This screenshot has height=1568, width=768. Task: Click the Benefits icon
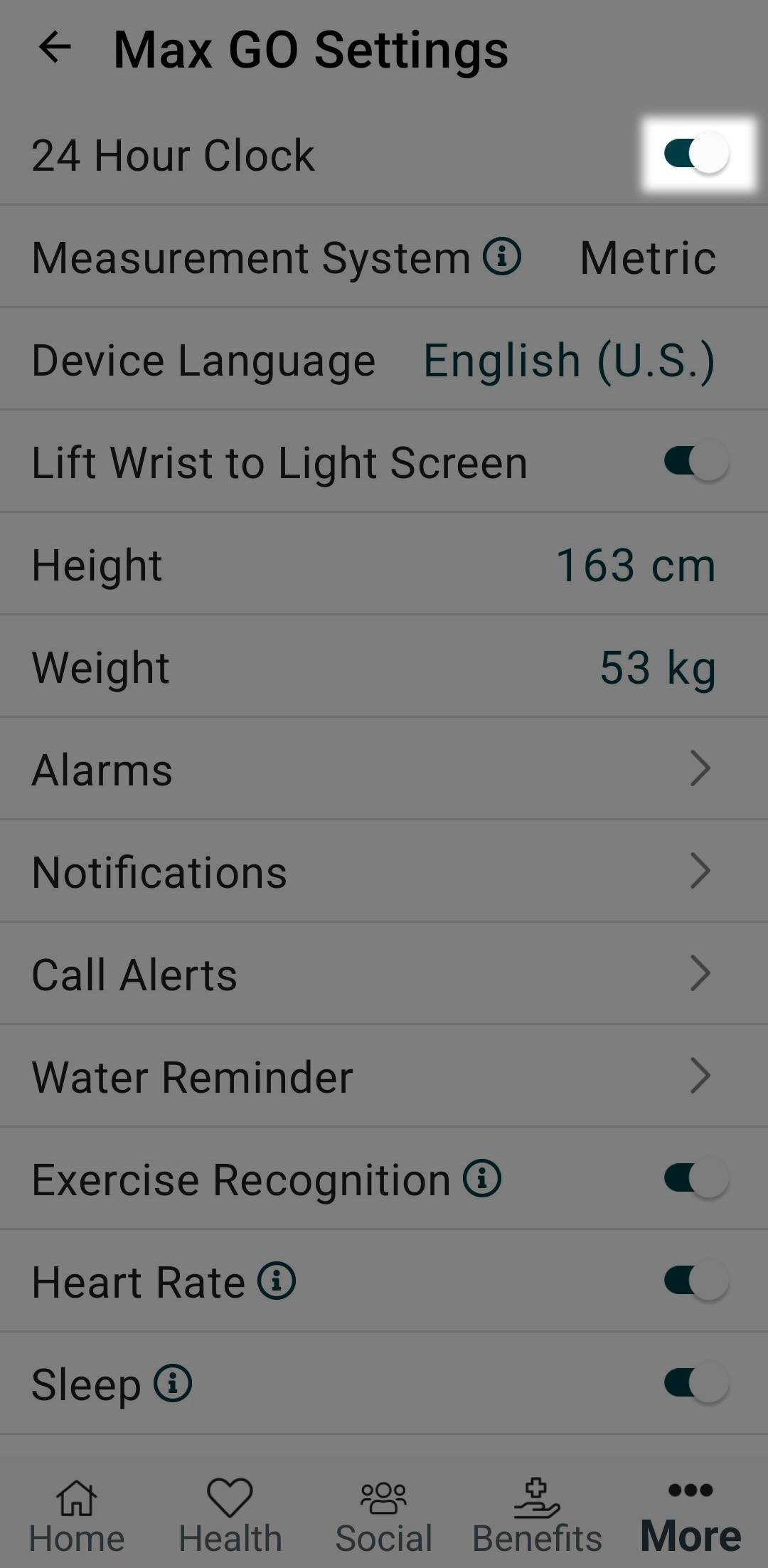538,1501
